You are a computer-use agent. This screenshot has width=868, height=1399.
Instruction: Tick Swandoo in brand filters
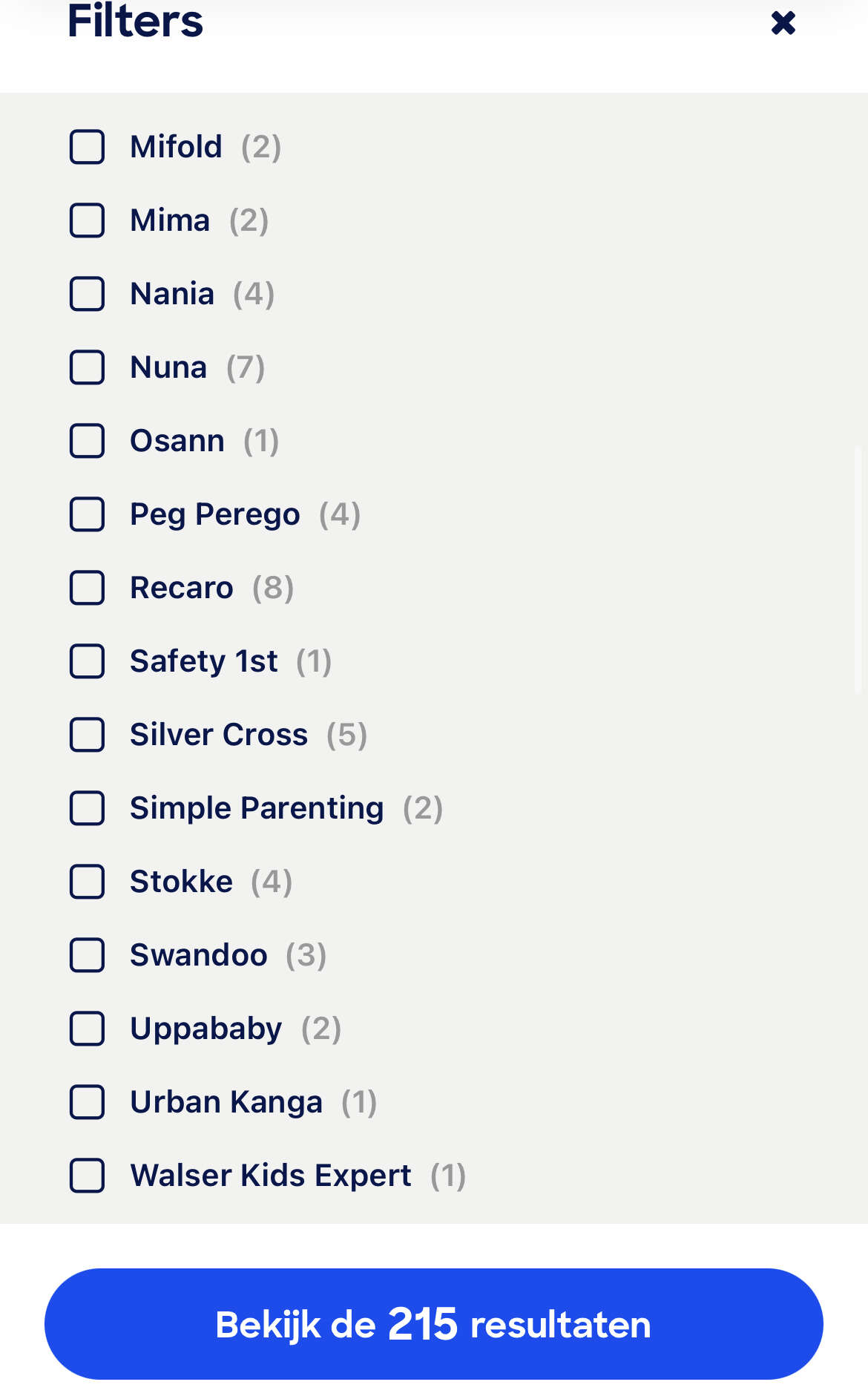pyautogui.click(x=88, y=955)
